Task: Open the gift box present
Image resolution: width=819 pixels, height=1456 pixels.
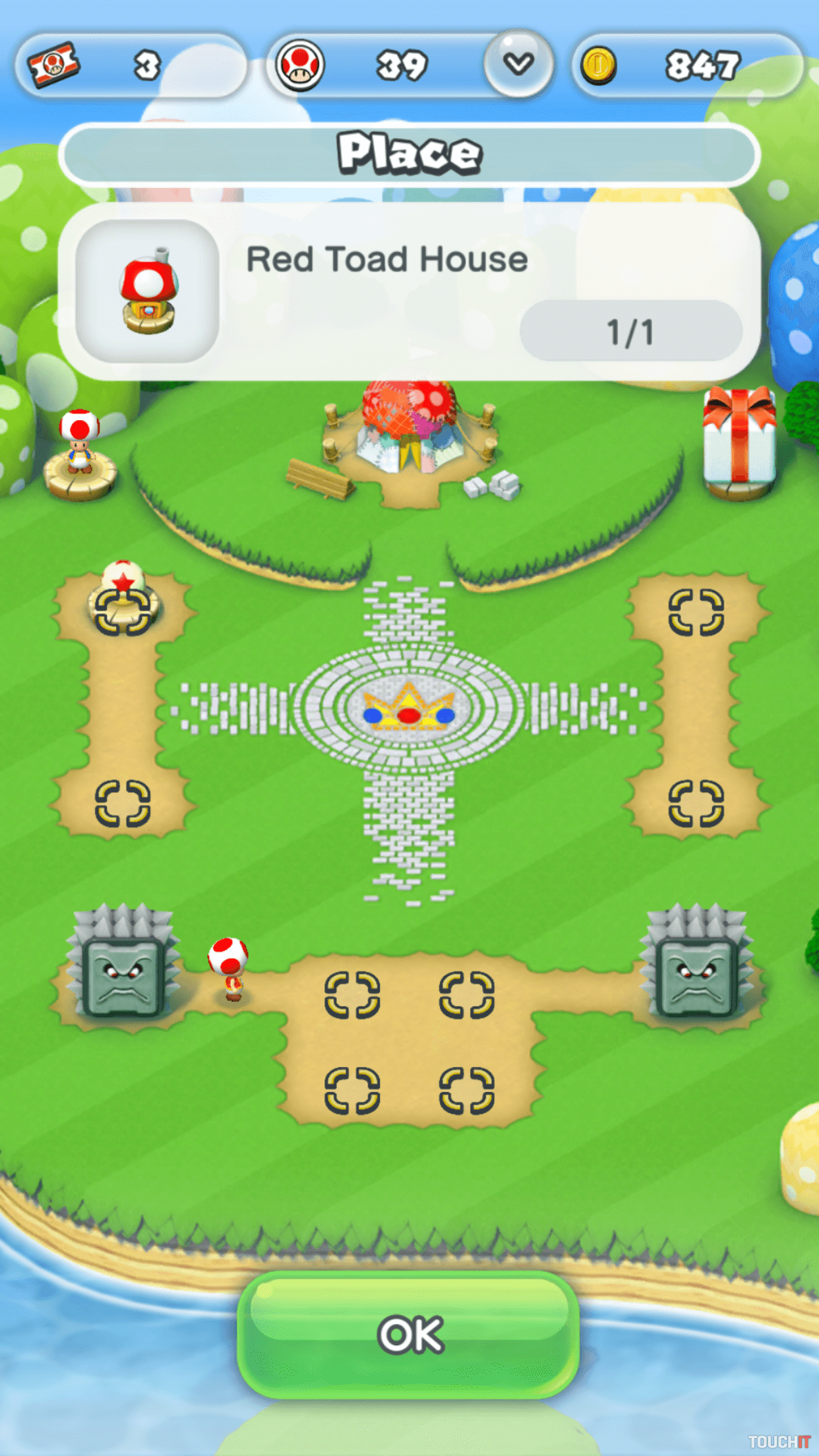Action: pyautogui.click(x=739, y=443)
